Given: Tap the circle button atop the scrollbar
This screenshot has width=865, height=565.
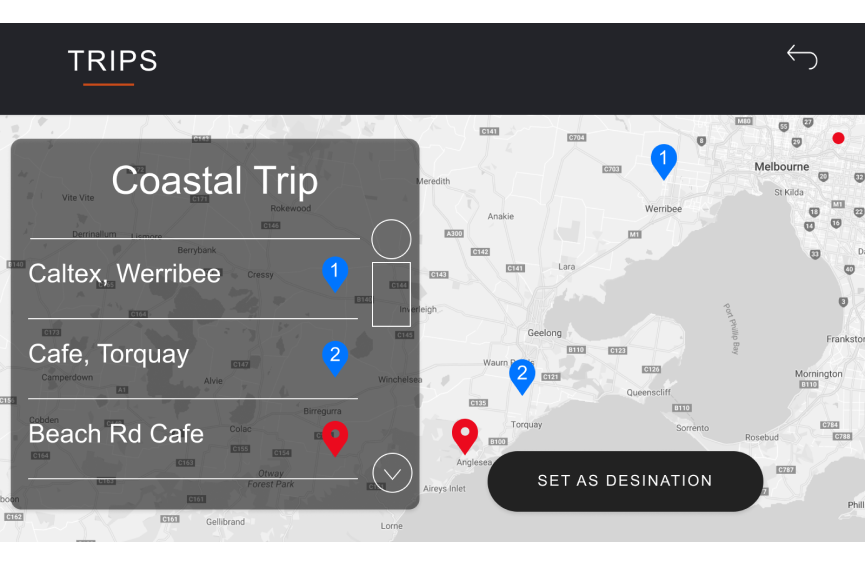Looking at the screenshot, I should (391, 240).
